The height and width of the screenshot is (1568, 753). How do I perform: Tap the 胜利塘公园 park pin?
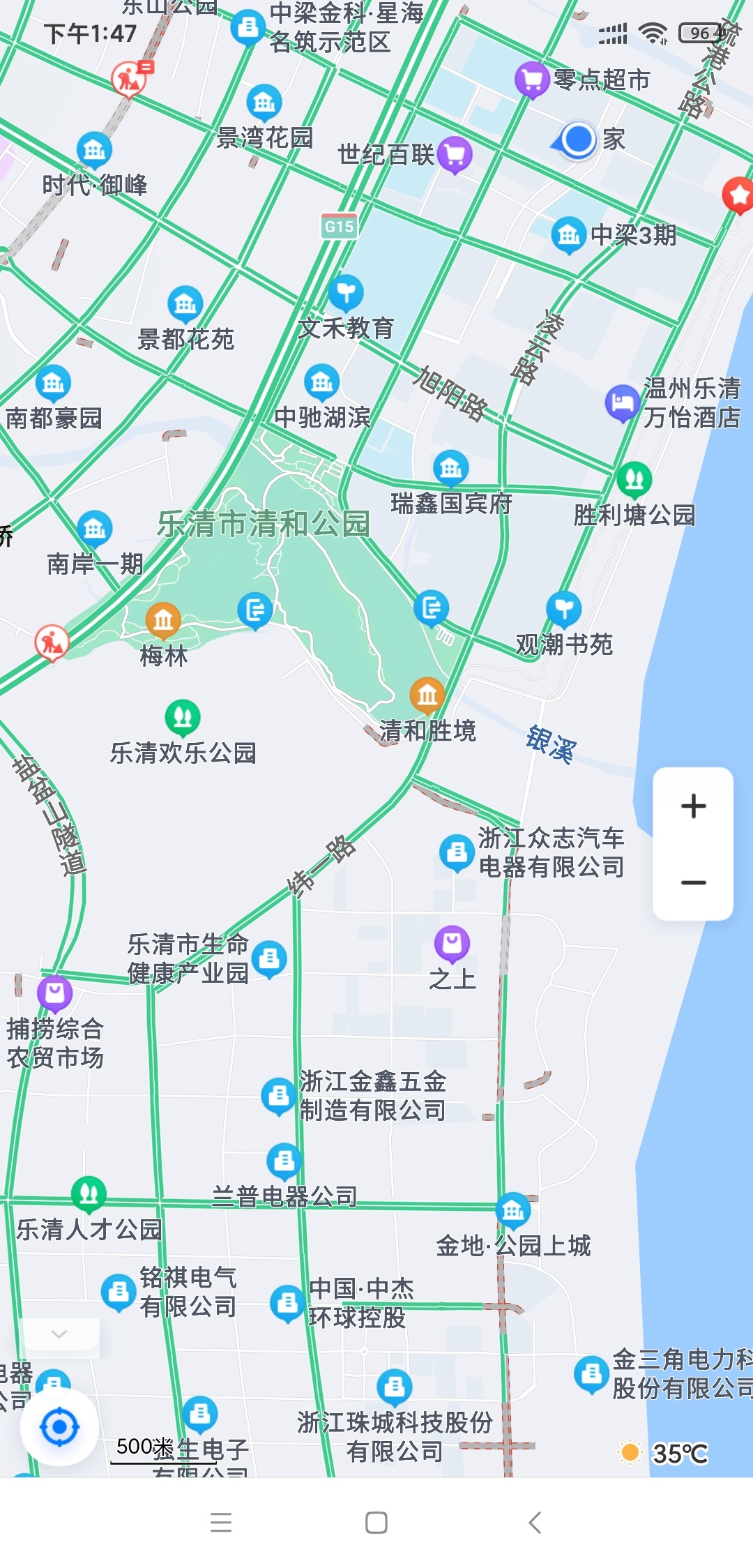pyautogui.click(x=634, y=479)
